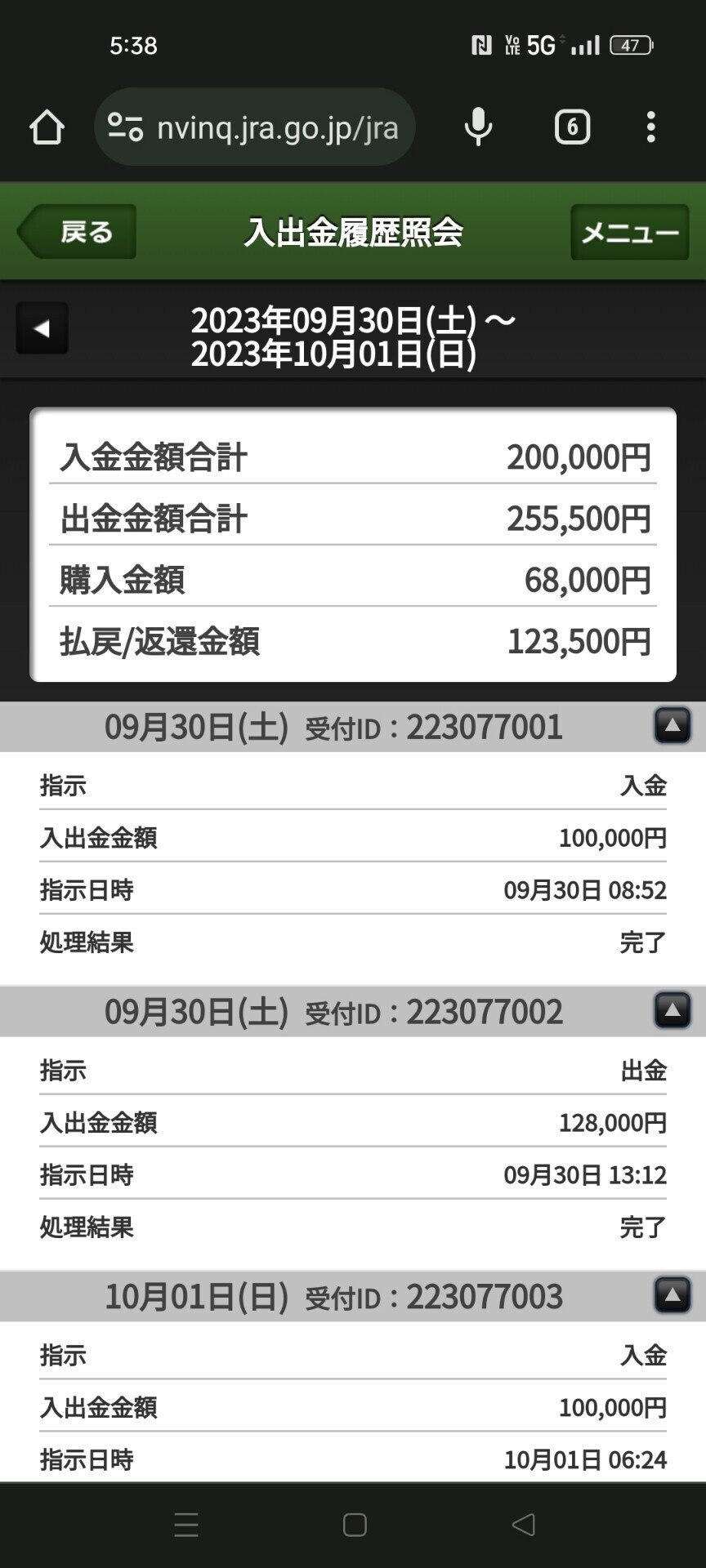Open the browser home page
Viewport: 706px width, 1568px height.
pos(47,127)
